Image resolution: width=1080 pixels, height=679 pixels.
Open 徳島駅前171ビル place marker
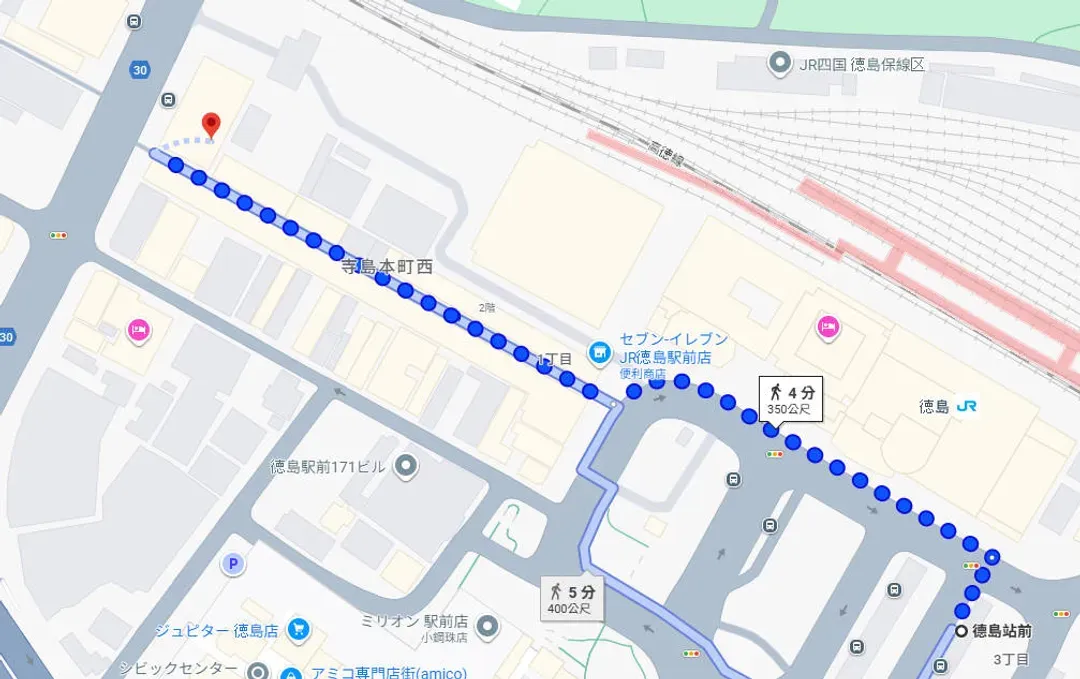pyautogui.click(x=406, y=465)
